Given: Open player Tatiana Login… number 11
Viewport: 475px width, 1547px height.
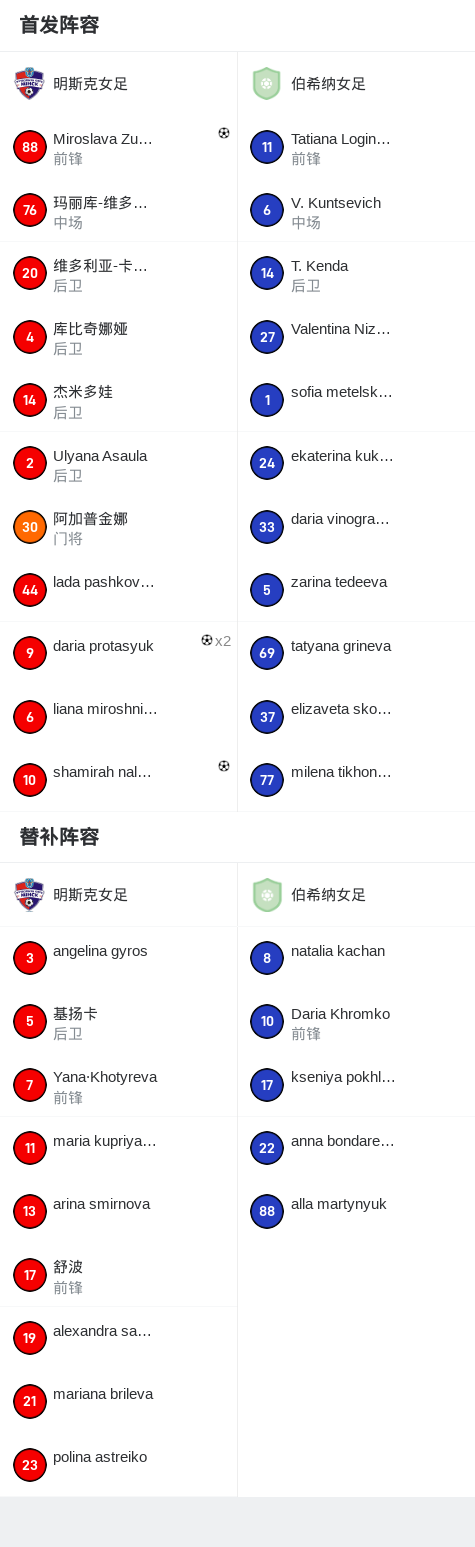Looking at the screenshot, I should tap(356, 147).
